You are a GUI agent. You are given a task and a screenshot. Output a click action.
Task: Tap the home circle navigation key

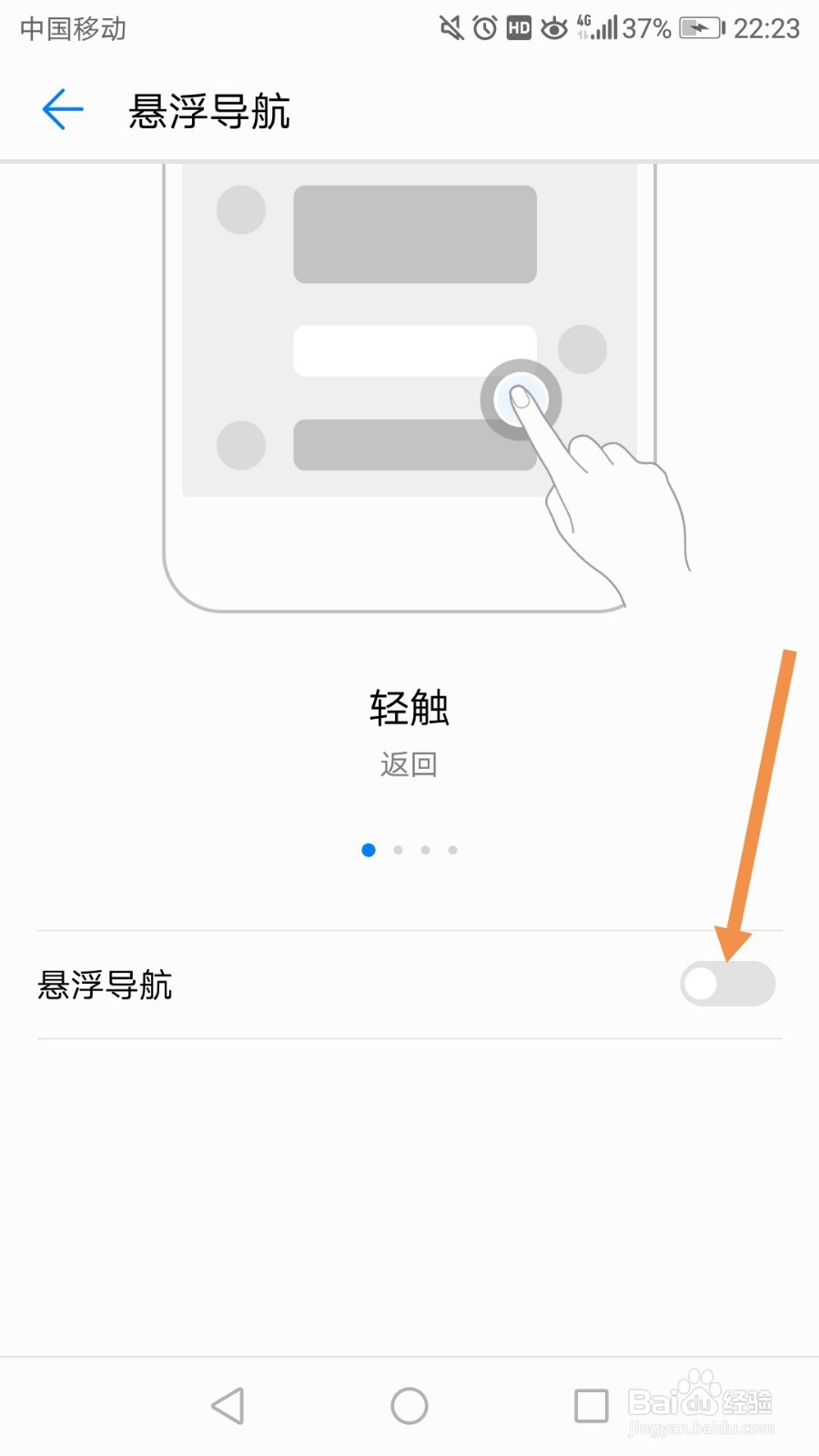[x=409, y=1404]
